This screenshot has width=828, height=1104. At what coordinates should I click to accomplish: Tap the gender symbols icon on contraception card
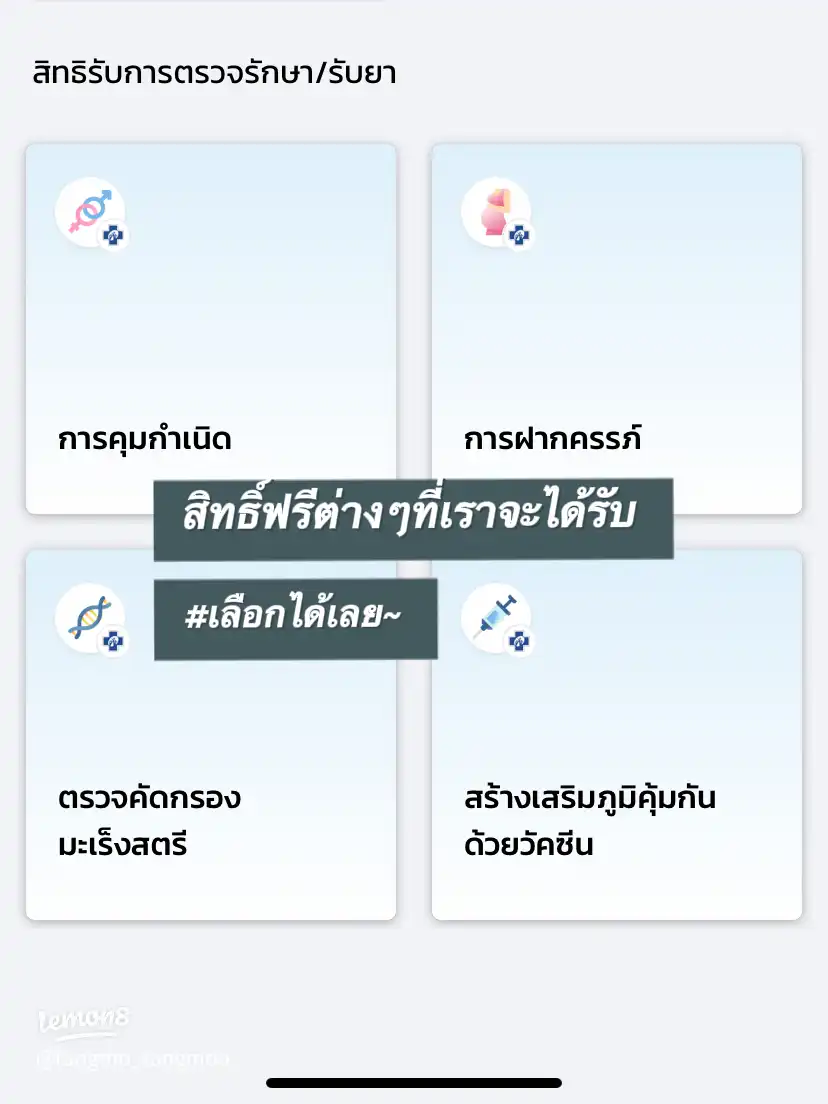point(90,210)
